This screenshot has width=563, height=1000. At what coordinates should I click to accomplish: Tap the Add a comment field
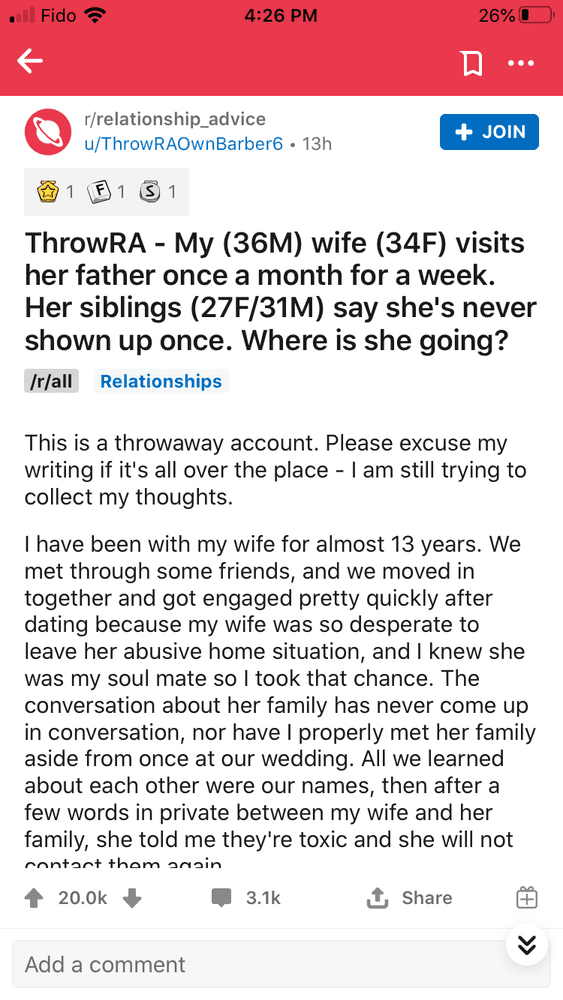click(281, 964)
